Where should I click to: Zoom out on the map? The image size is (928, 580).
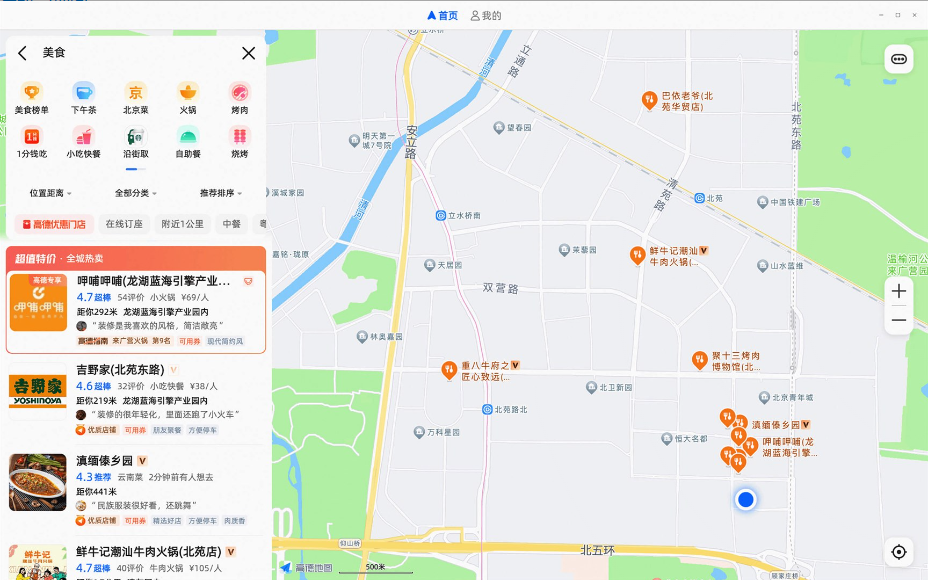pos(898,320)
